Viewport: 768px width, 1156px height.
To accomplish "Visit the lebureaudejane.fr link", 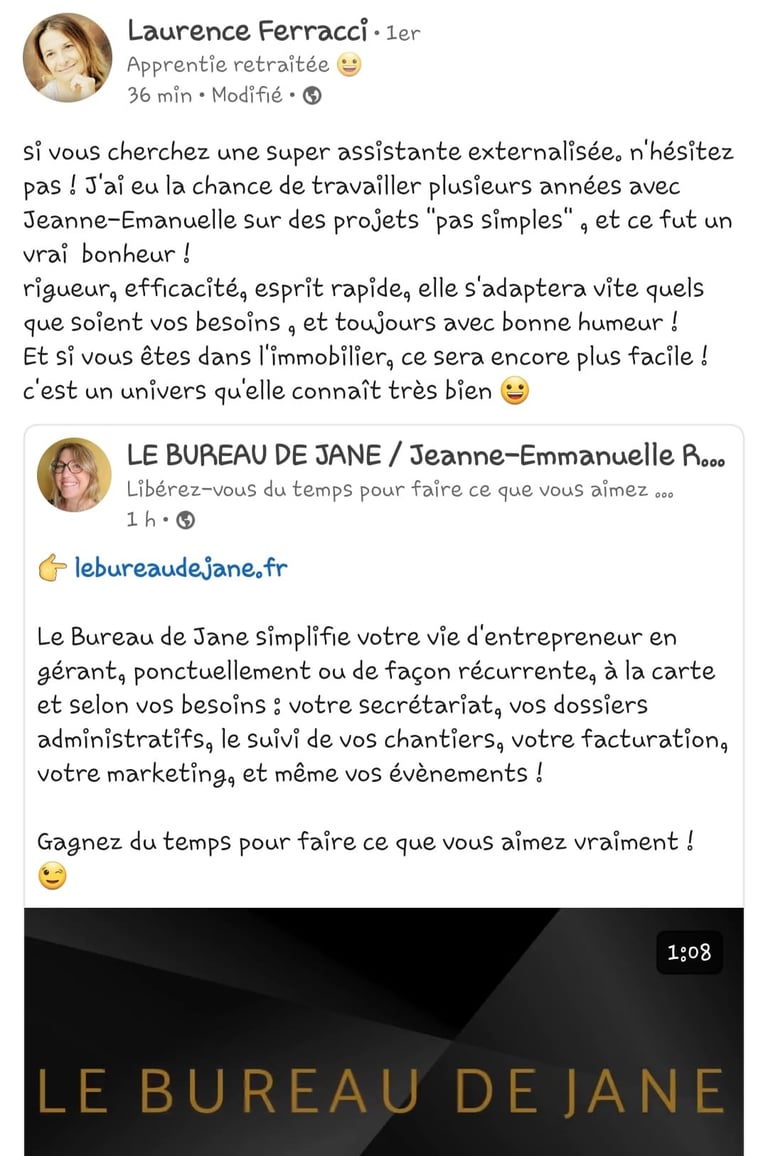I will click(x=181, y=568).
